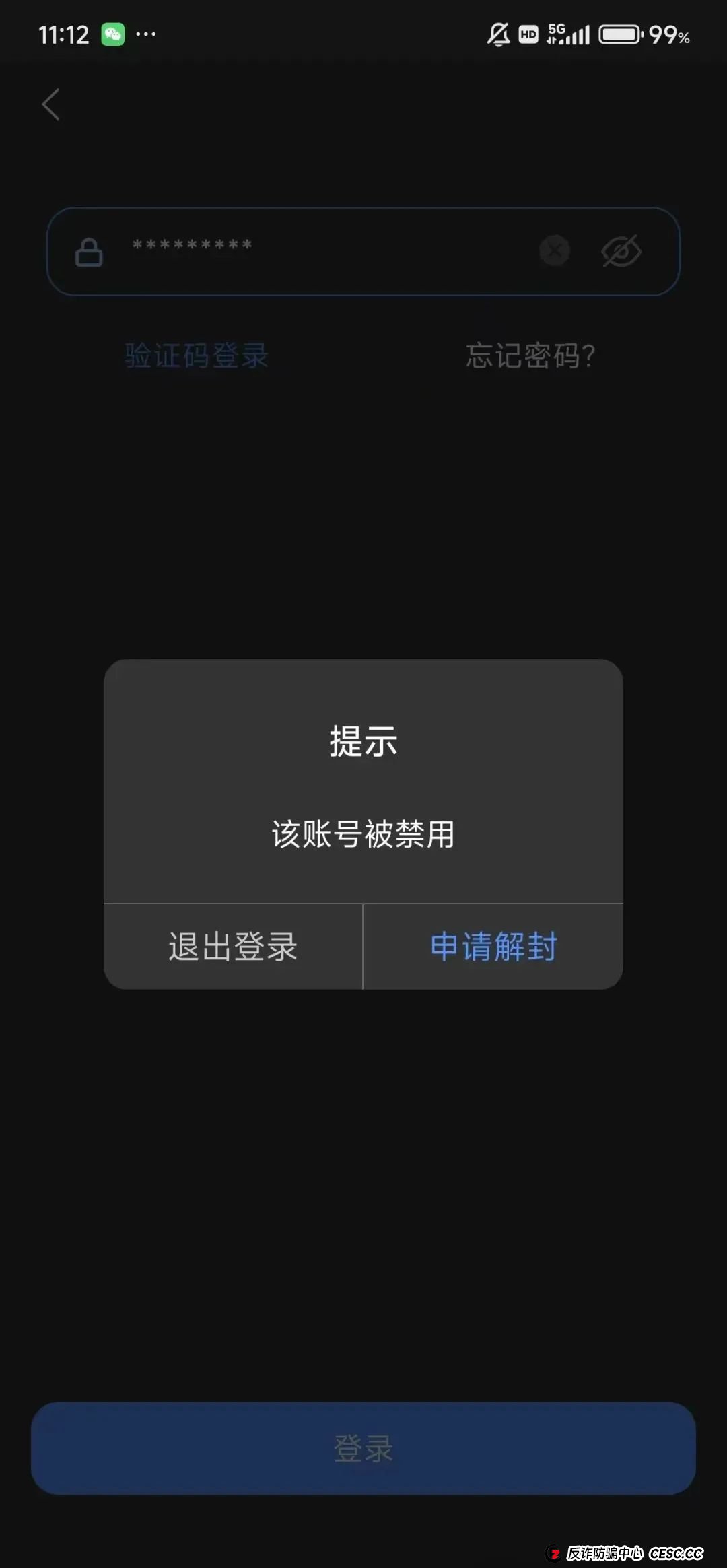Tap the WeChat icon in the status bar
727x1568 pixels.
[x=112, y=34]
